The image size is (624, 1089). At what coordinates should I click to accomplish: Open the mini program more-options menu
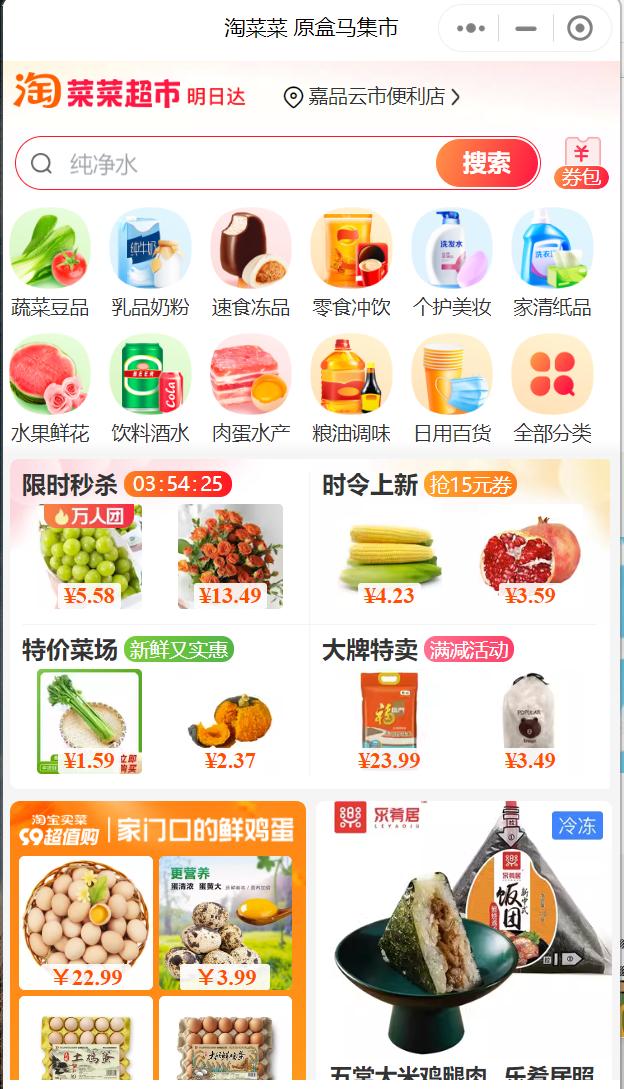click(x=470, y=28)
